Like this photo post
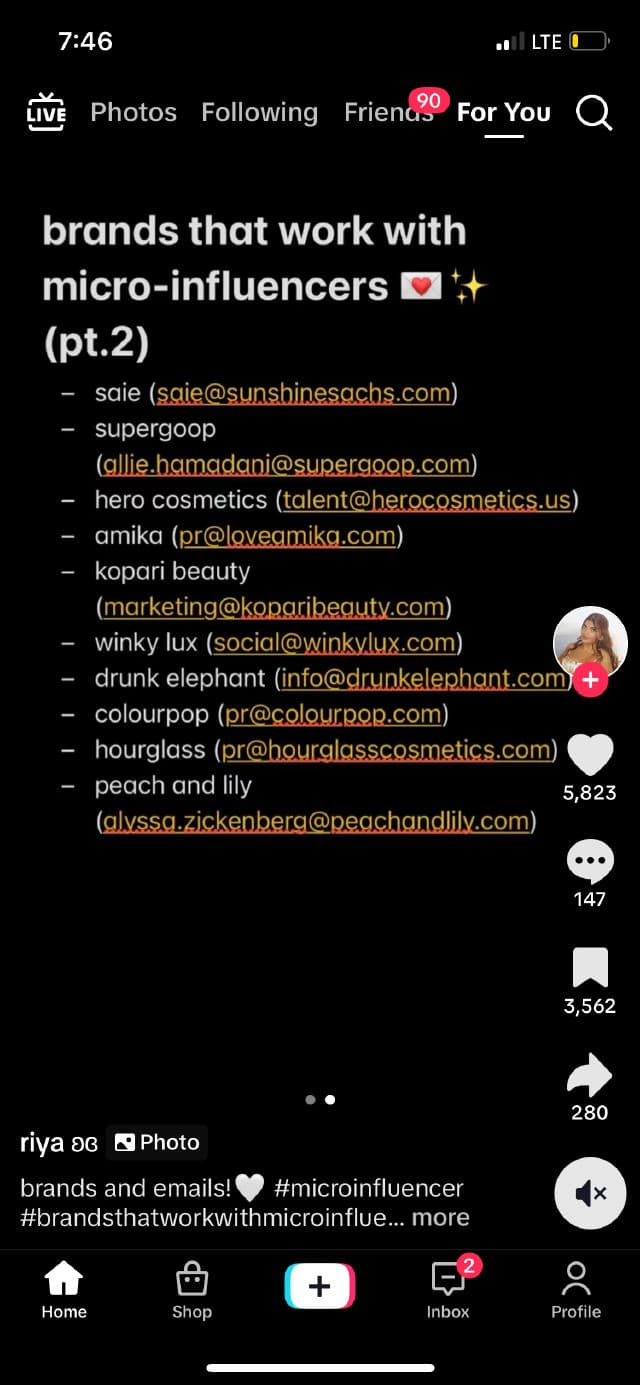This screenshot has height=1385, width=640. 590,755
